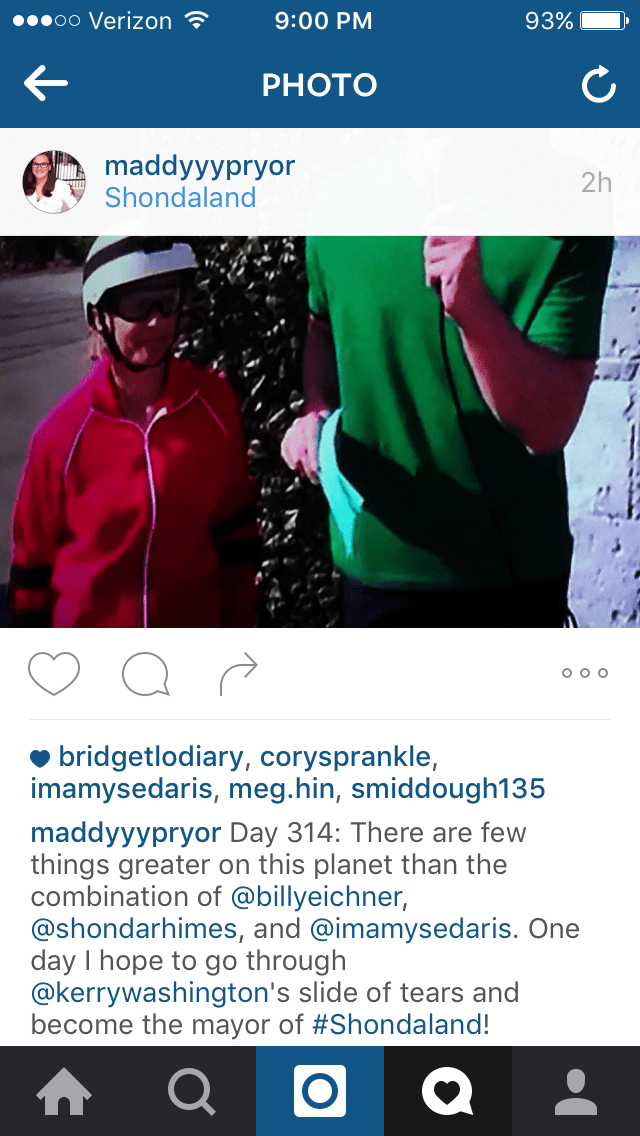
Task: Open maddyyypryor username in header
Action: (199, 166)
